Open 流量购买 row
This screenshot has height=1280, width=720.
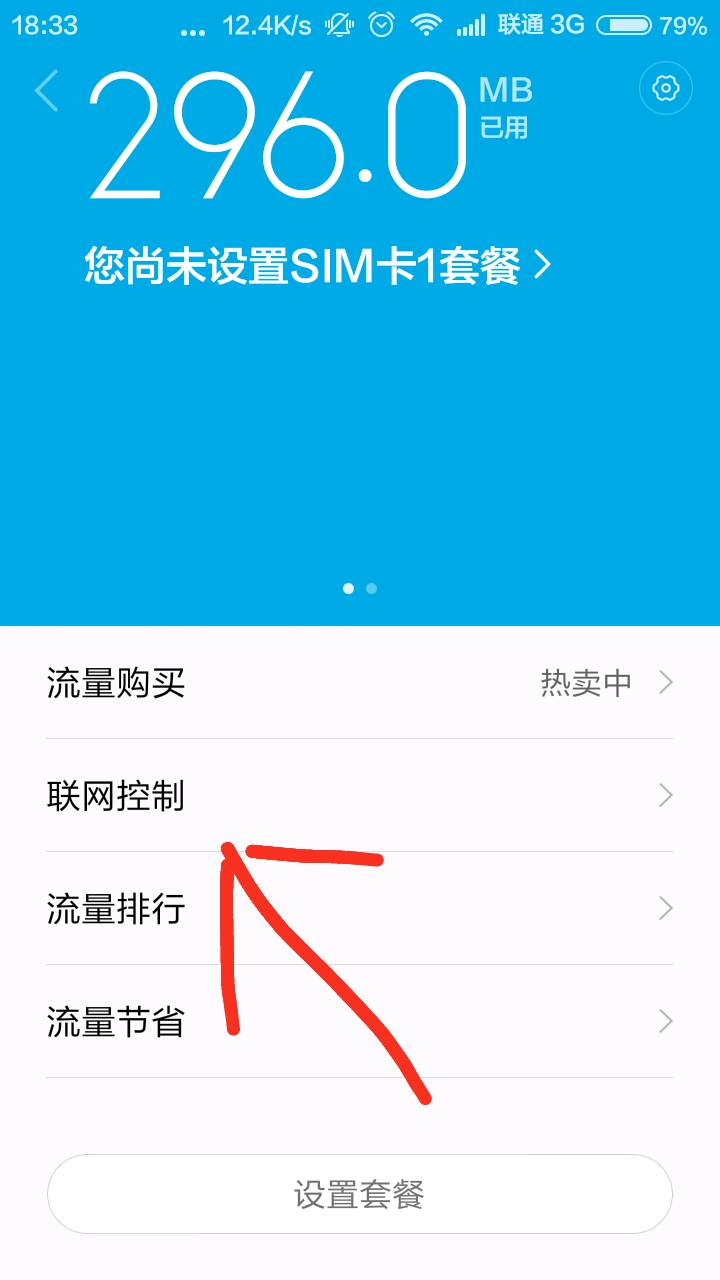click(x=359, y=683)
